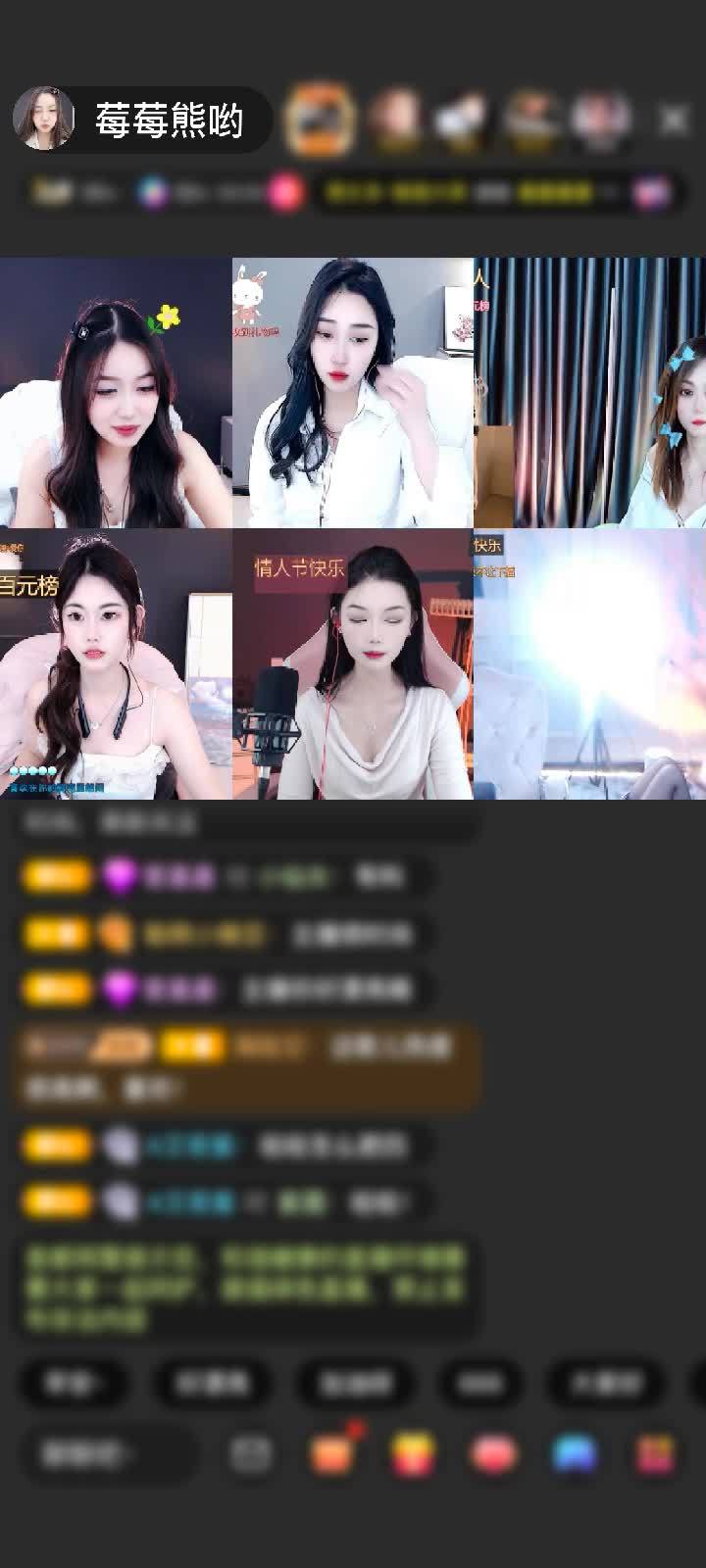The image size is (706, 1568).
Task: Tap the pink heart icon in bottom bar
Action: (x=493, y=1454)
